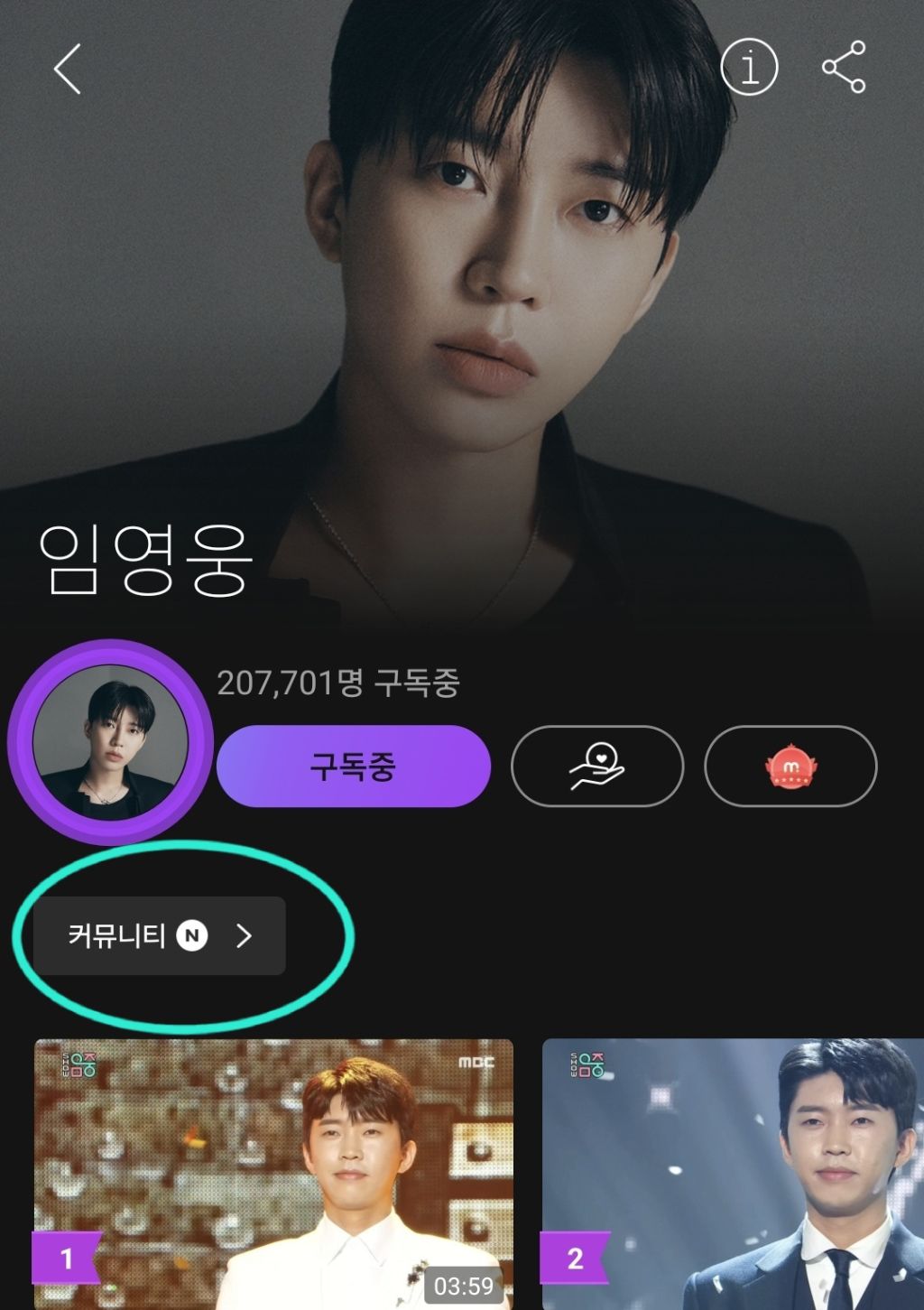View the artist's round profile picture
Screen dimensions: 924x1310
[x=110, y=742]
